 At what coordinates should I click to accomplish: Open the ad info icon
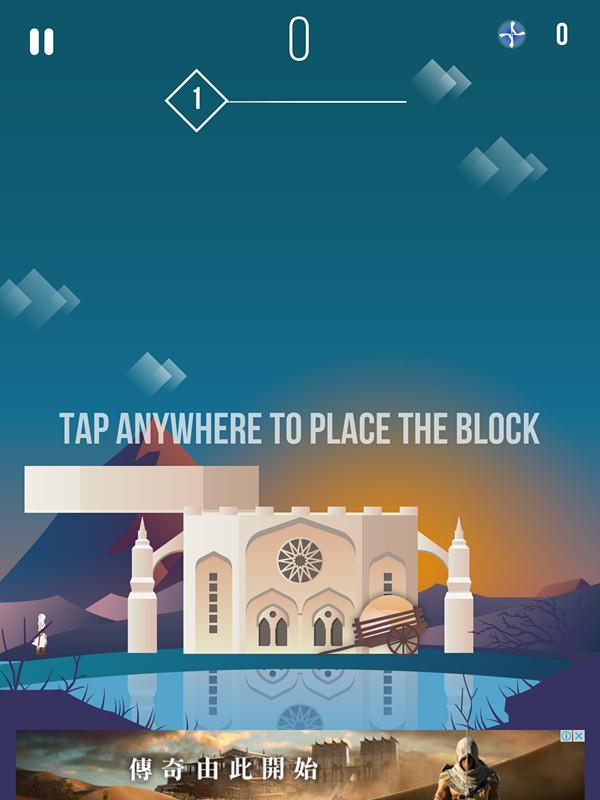pyautogui.click(x=566, y=736)
